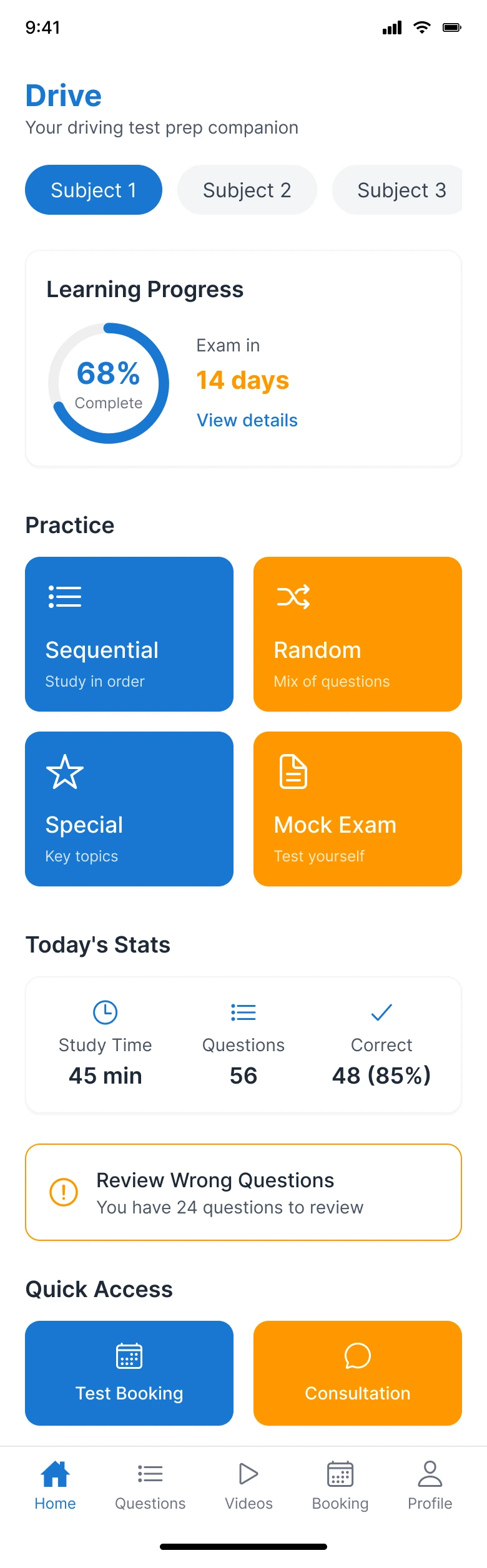
Task: Open Special key topics practice
Action: pyautogui.click(x=129, y=808)
